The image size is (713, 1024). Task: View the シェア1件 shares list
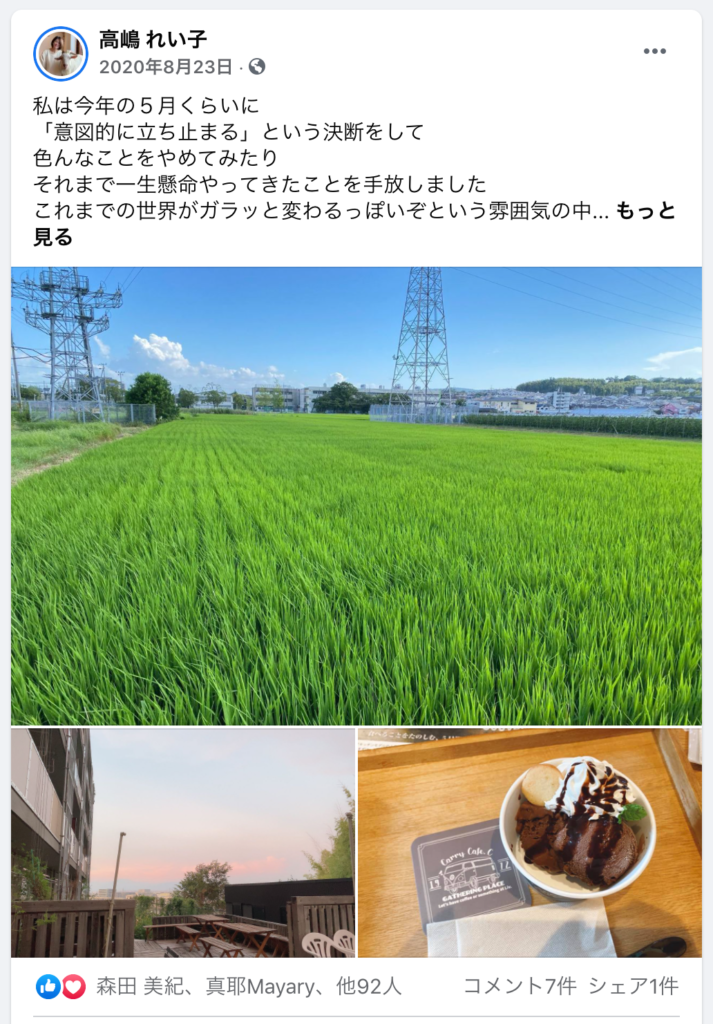point(633,986)
